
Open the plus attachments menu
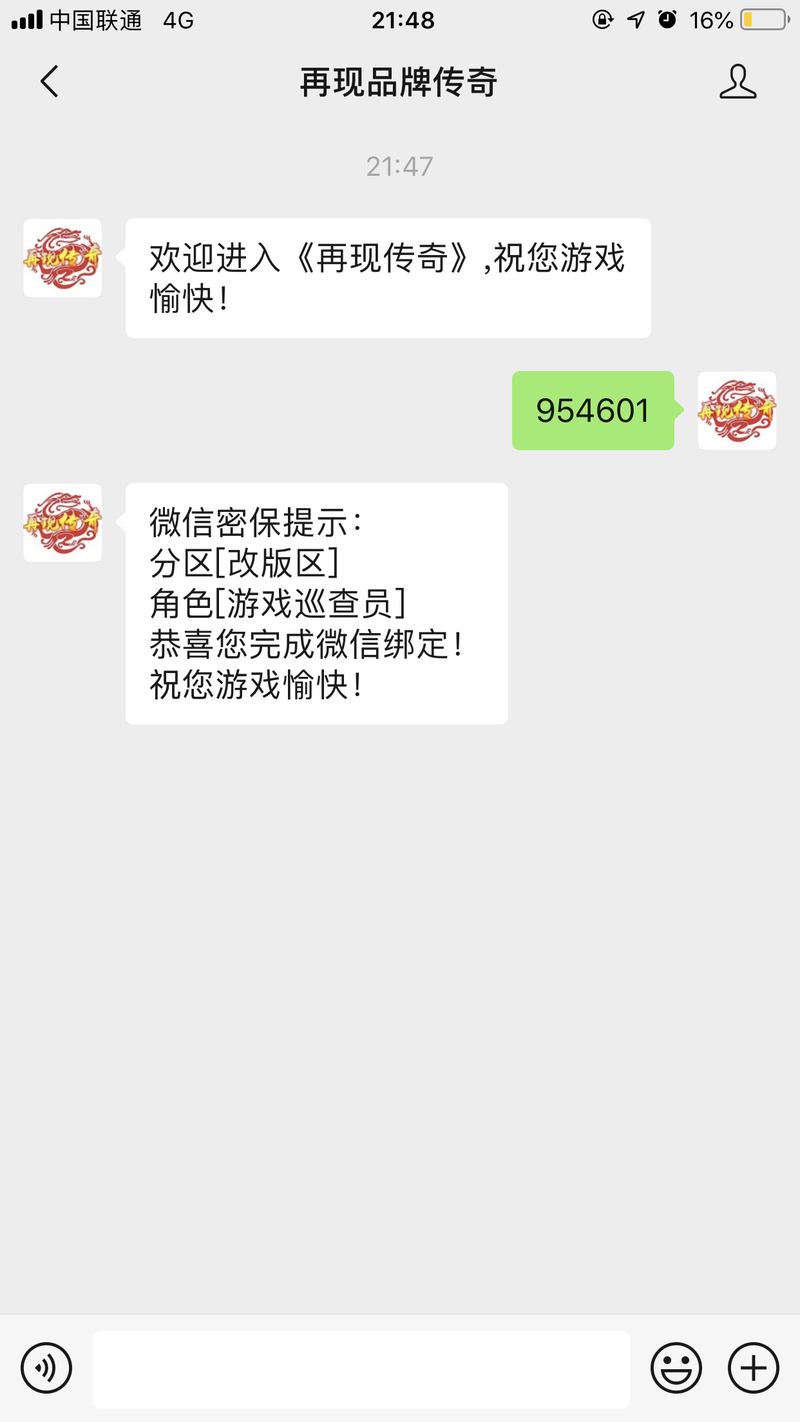[x=753, y=1367]
